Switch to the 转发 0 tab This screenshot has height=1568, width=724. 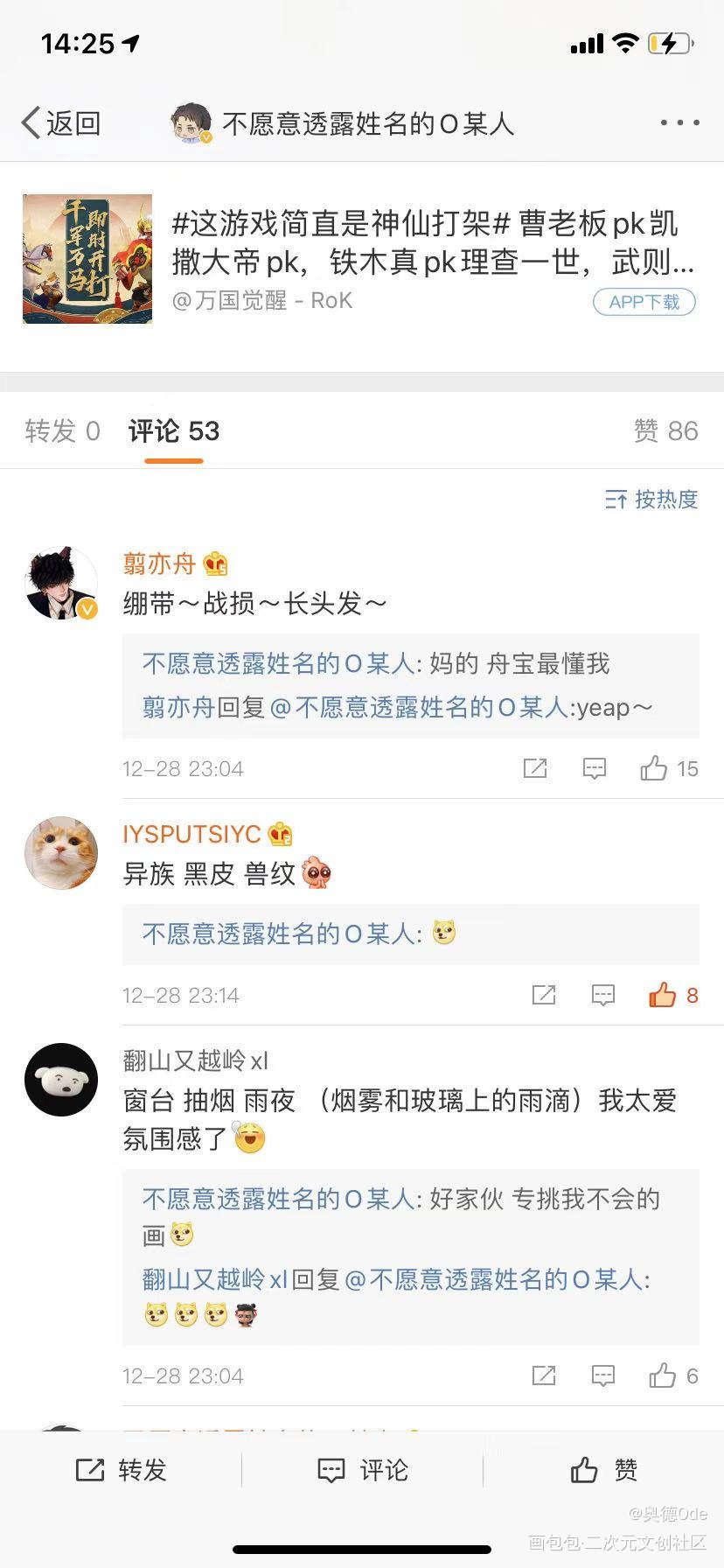[62, 430]
